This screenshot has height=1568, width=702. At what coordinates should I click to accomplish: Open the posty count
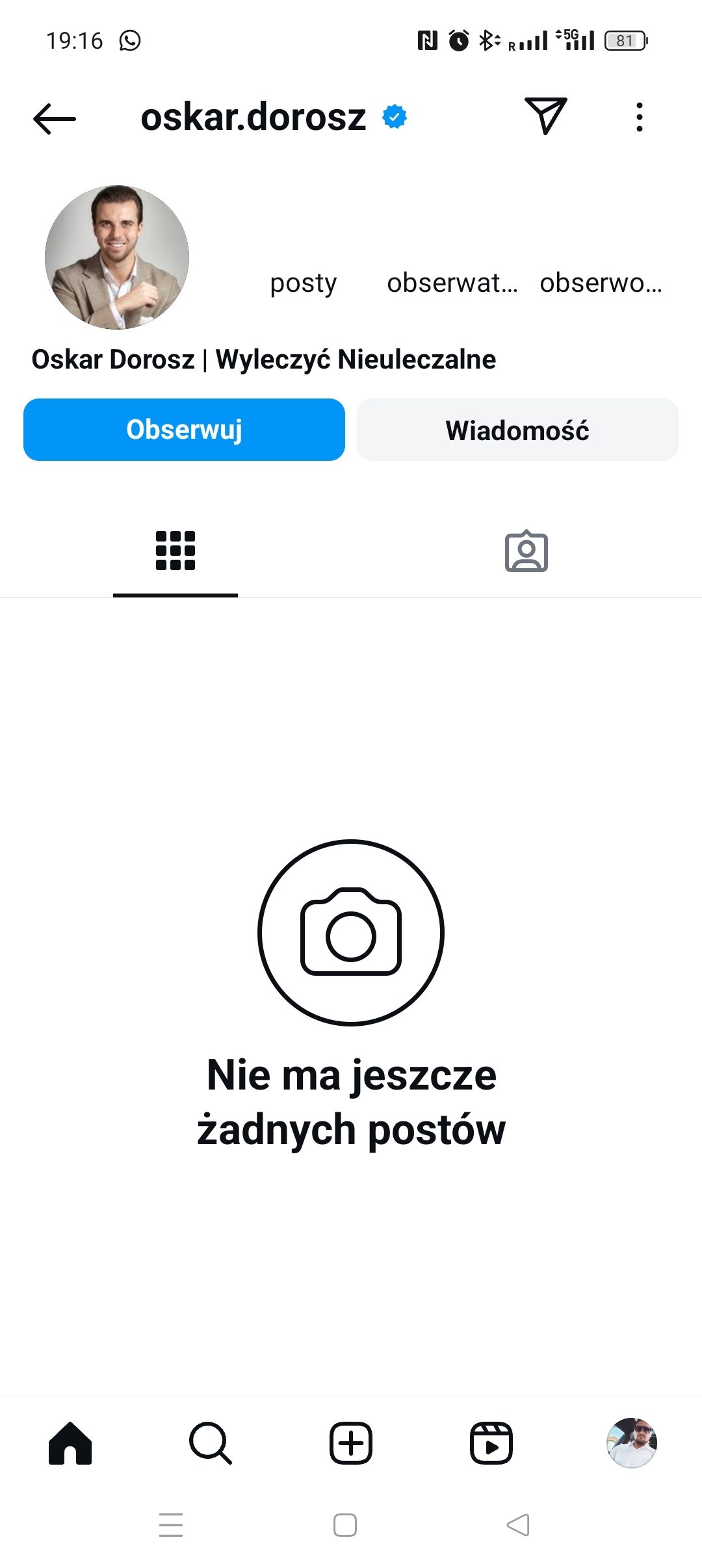tap(304, 282)
